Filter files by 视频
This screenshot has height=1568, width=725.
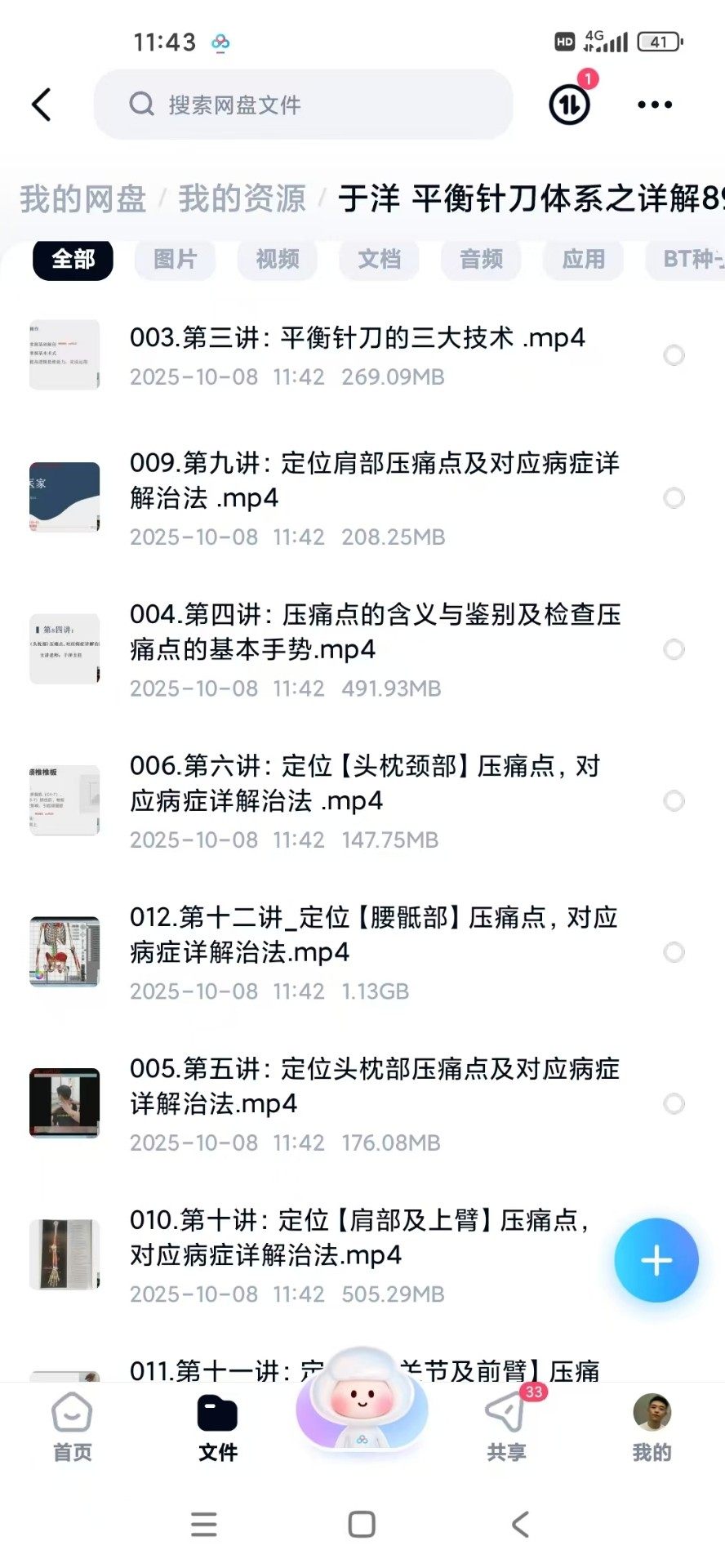[x=277, y=260]
